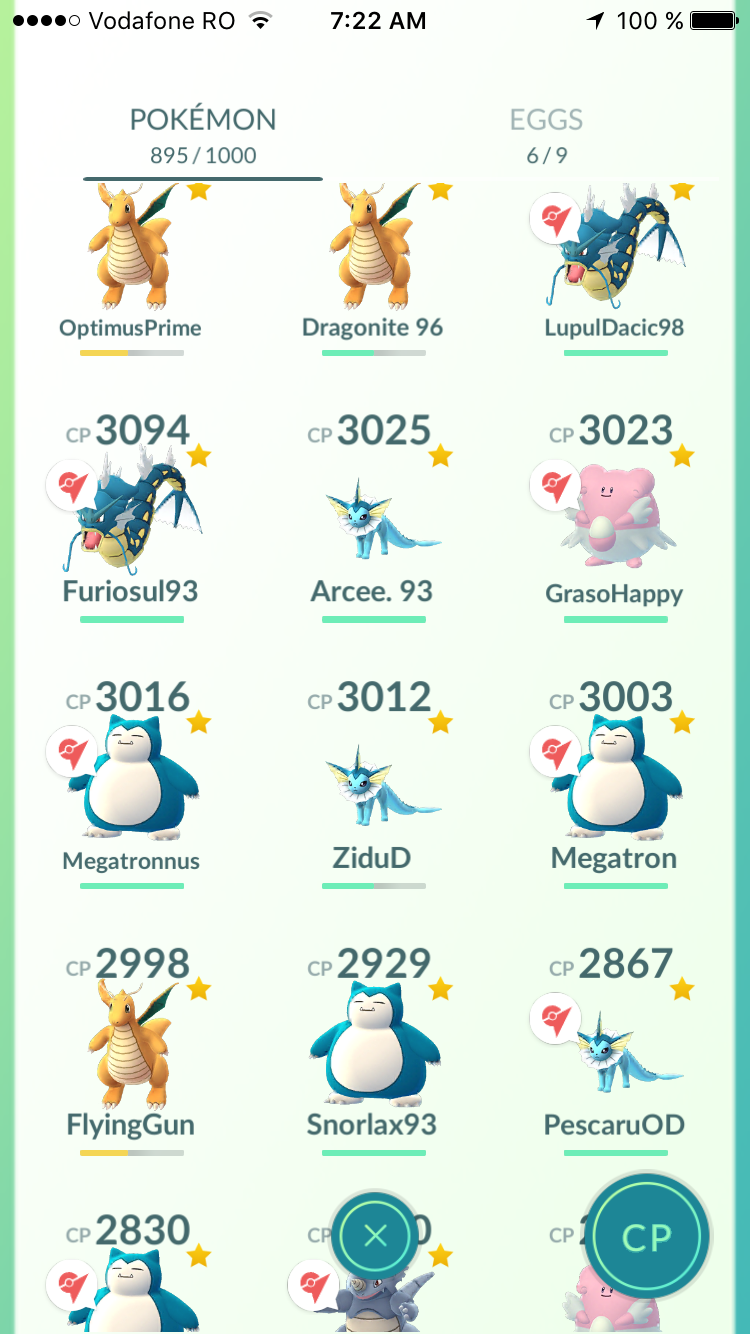The height and width of the screenshot is (1334, 750).
Task: Open Gyarados named LupulDacic98
Action: click(x=614, y=271)
